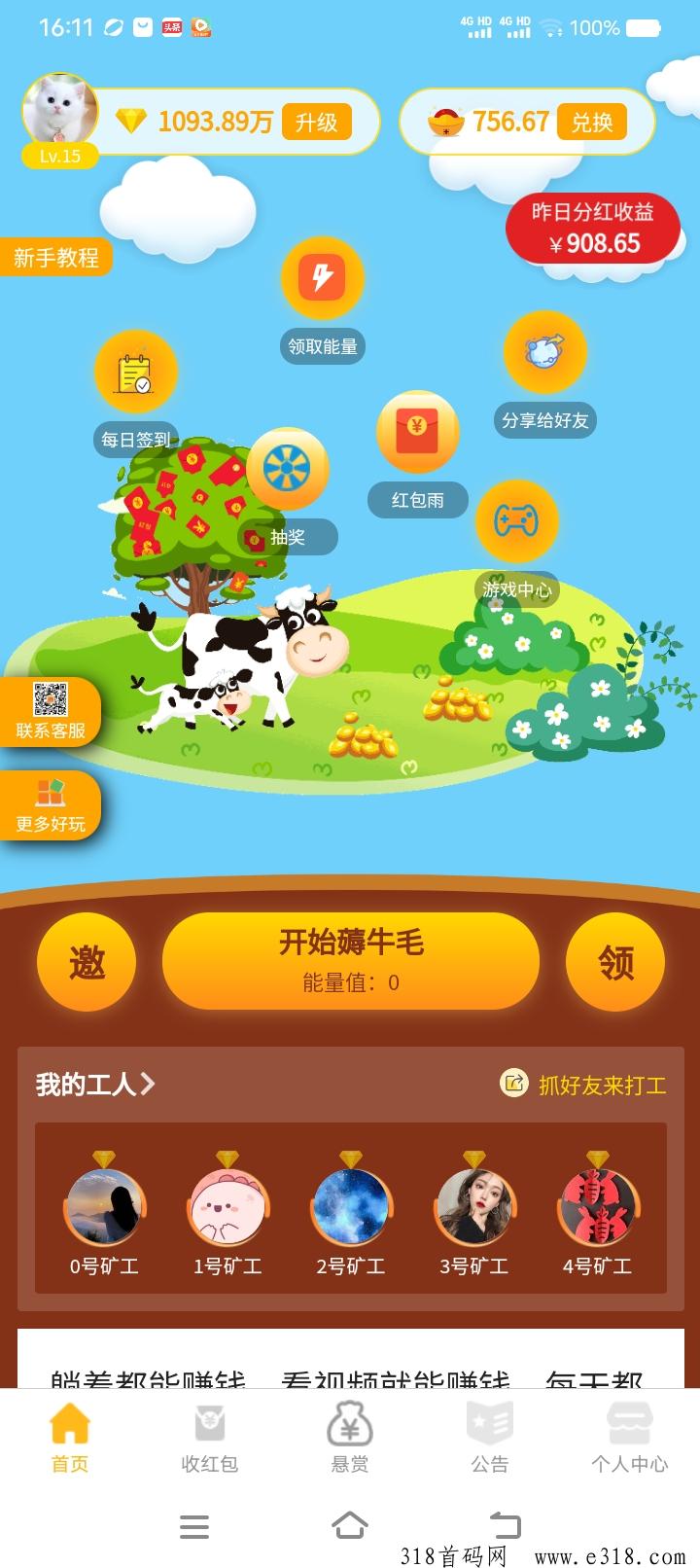Open the 新手教程 beginner tutorial
The height and width of the screenshot is (1568, 700).
coord(55,258)
